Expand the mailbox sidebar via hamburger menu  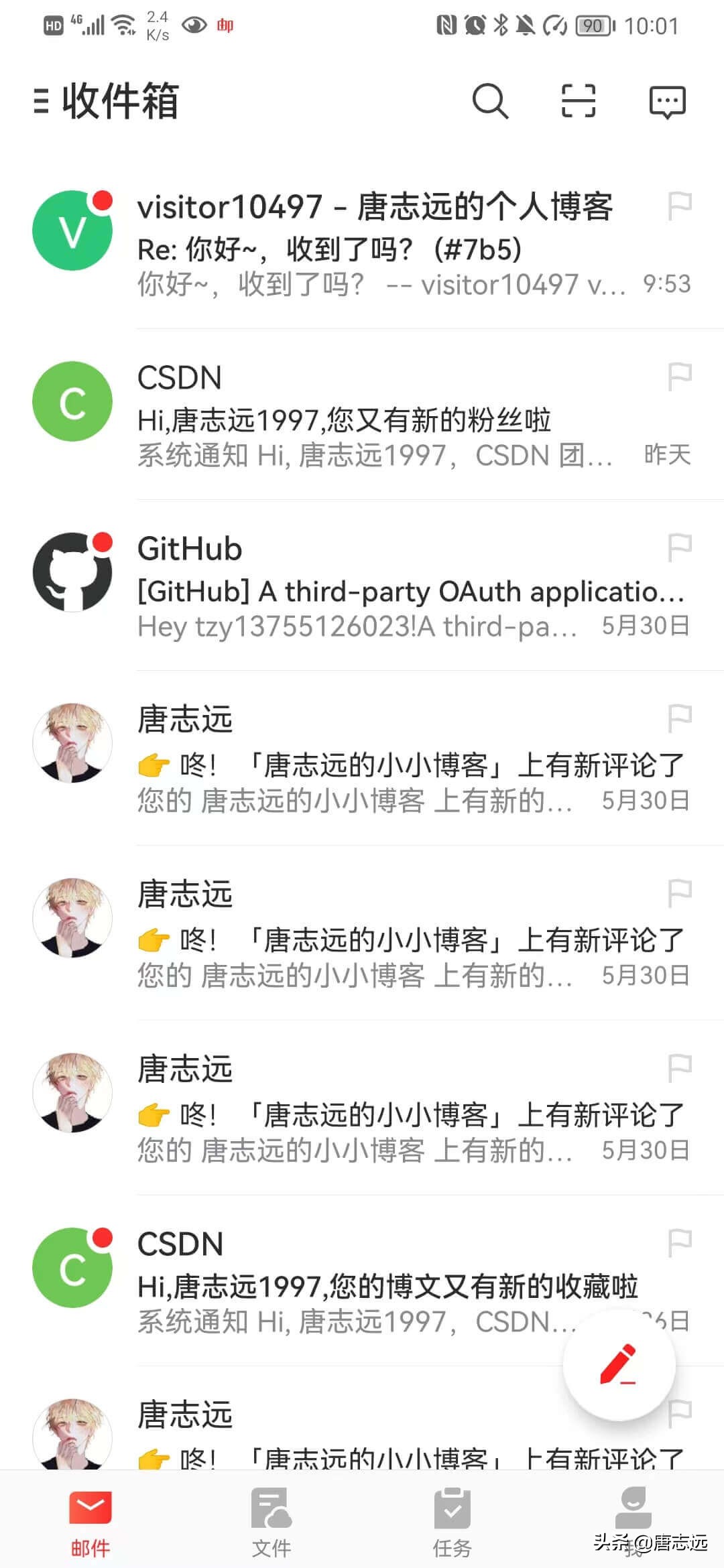(x=42, y=101)
